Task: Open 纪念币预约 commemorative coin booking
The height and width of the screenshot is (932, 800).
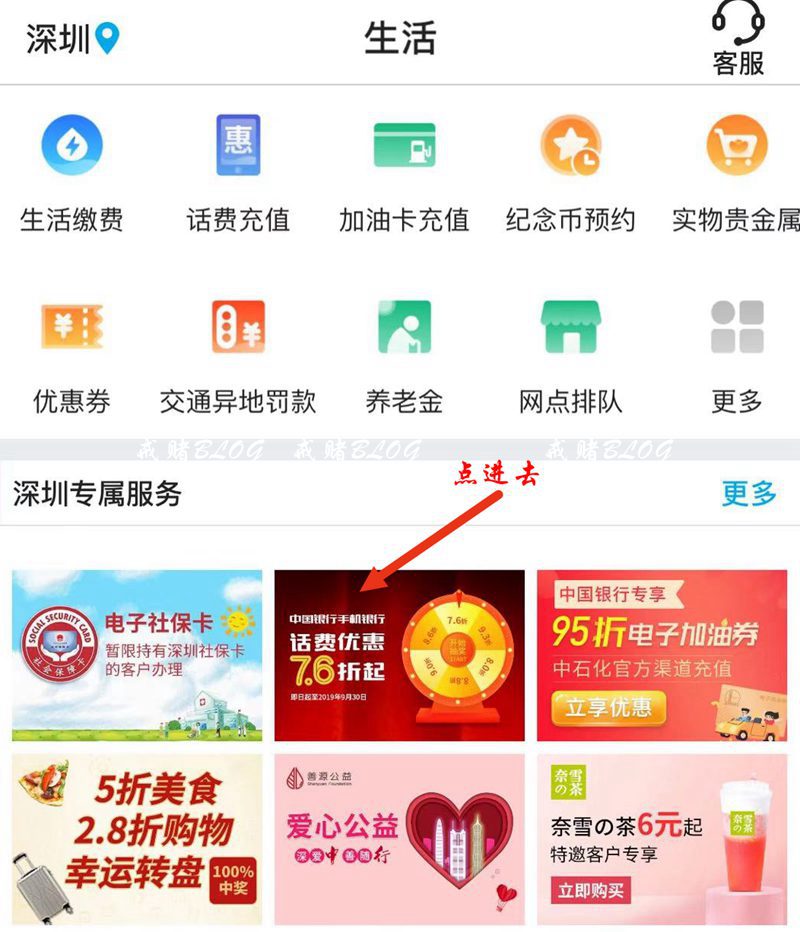Action: (570, 173)
